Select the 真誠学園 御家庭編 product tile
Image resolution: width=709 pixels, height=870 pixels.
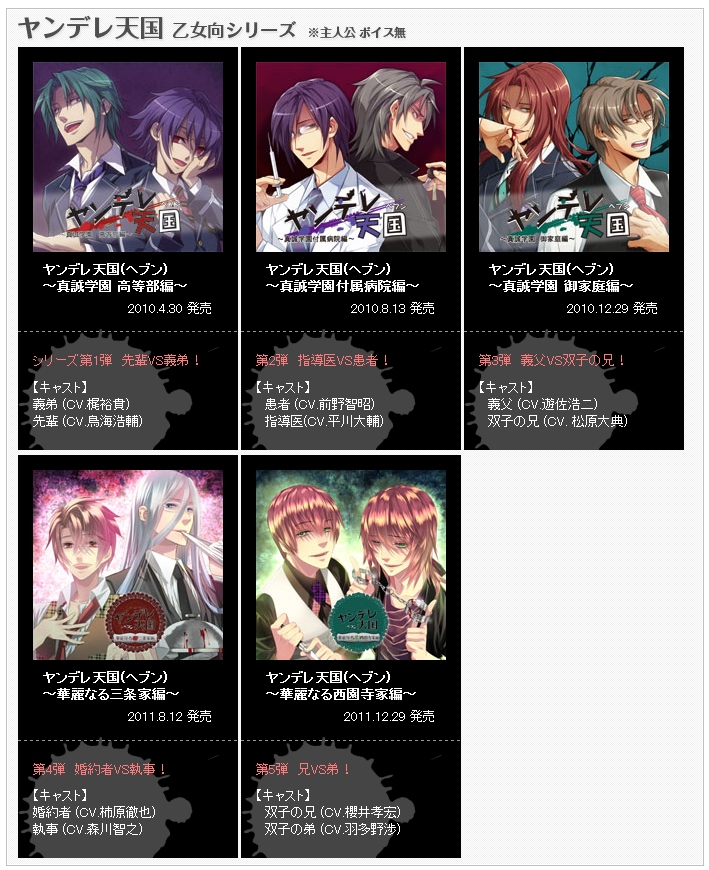coord(574,157)
